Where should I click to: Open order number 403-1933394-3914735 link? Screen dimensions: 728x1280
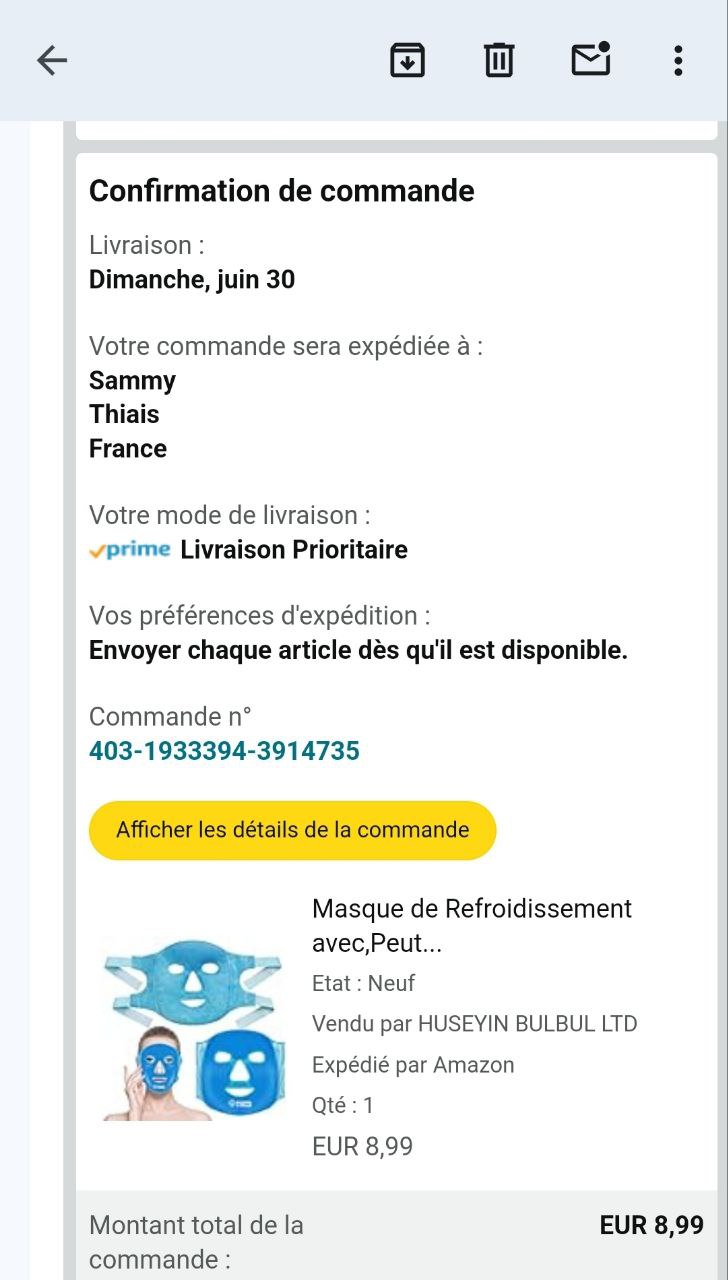pos(224,751)
